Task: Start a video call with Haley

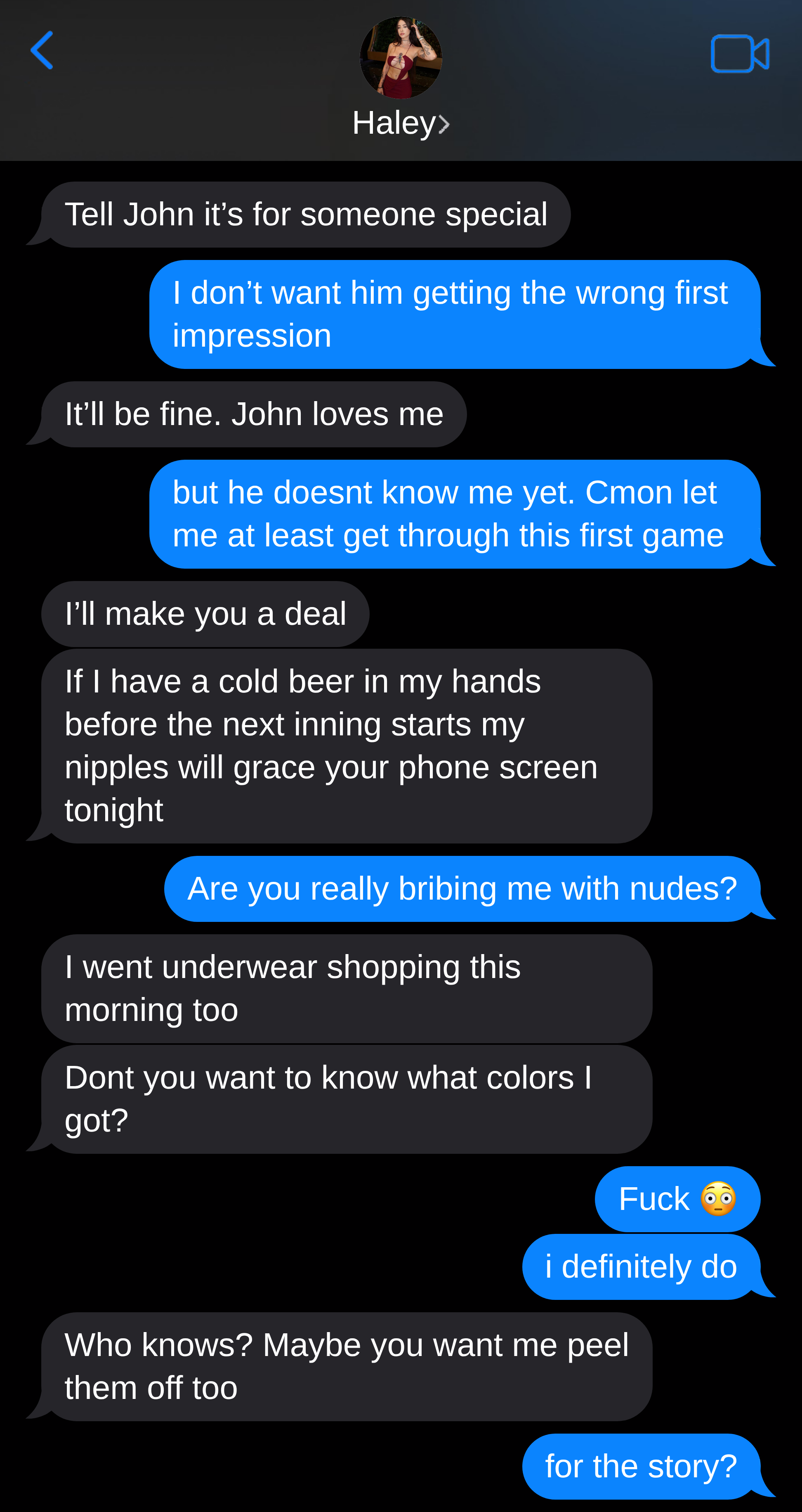Action: click(740, 53)
